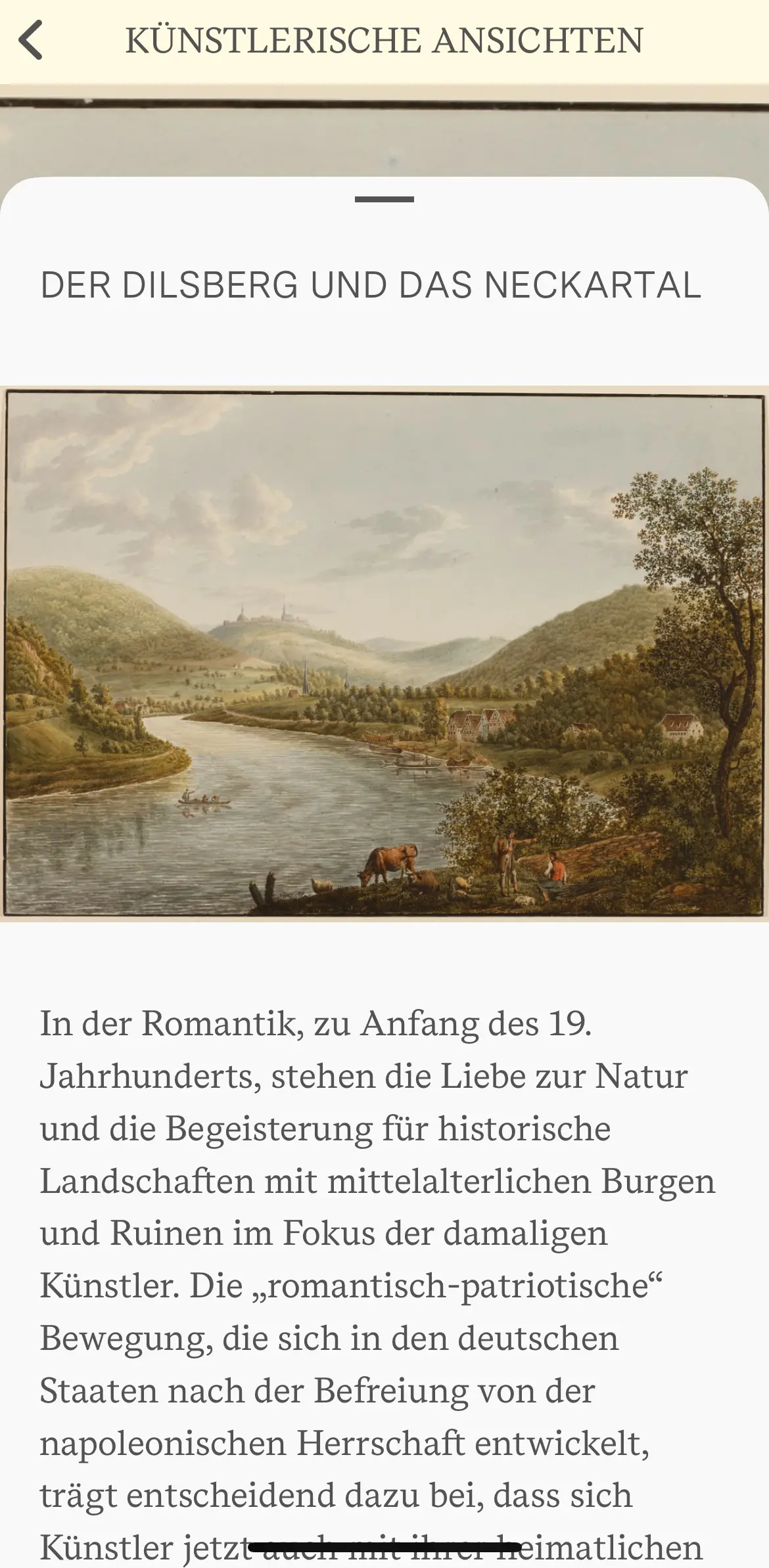Go back using the header arrow
Image resolution: width=769 pixels, height=1568 pixels.
(x=31, y=40)
